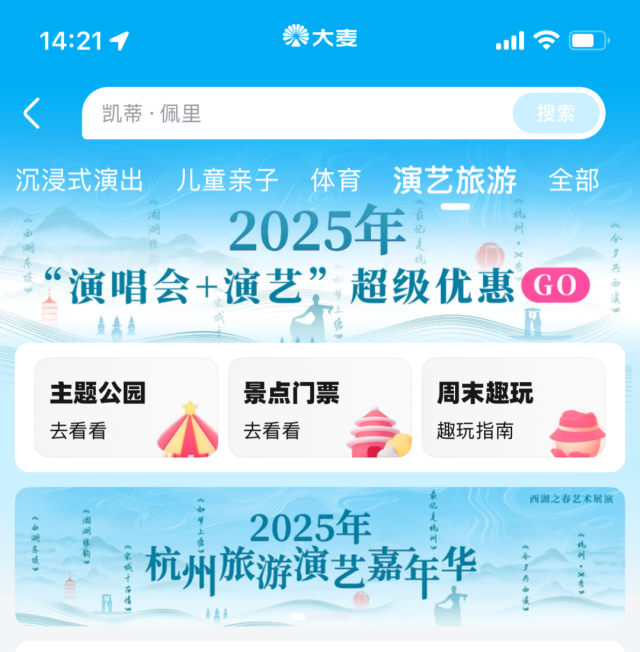The width and height of the screenshot is (640, 652).
Task: Tap the GO button on the 超级优惠 banner
Action: pyautogui.click(x=556, y=286)
